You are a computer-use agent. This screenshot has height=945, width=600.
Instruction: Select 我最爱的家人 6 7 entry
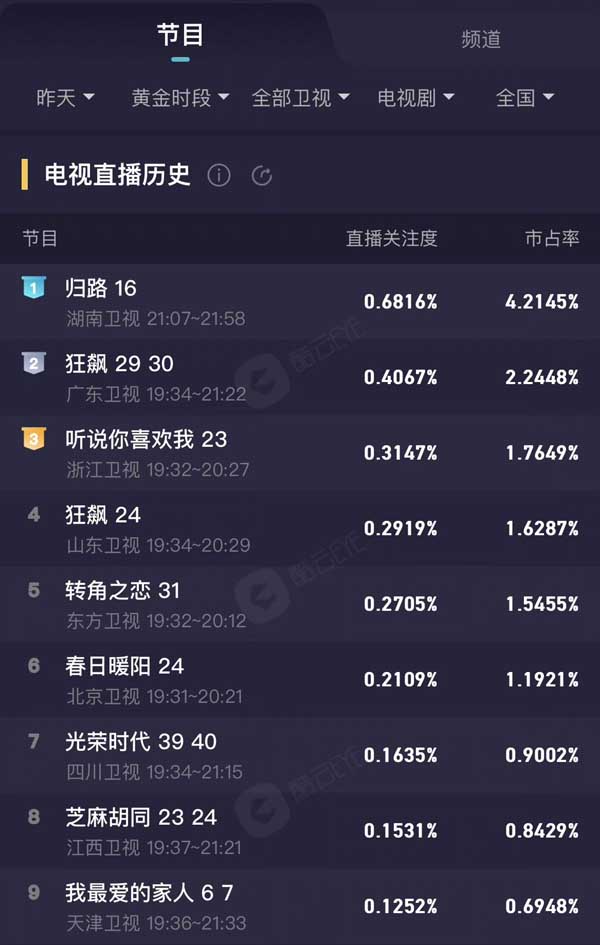(x=300, y=906)
